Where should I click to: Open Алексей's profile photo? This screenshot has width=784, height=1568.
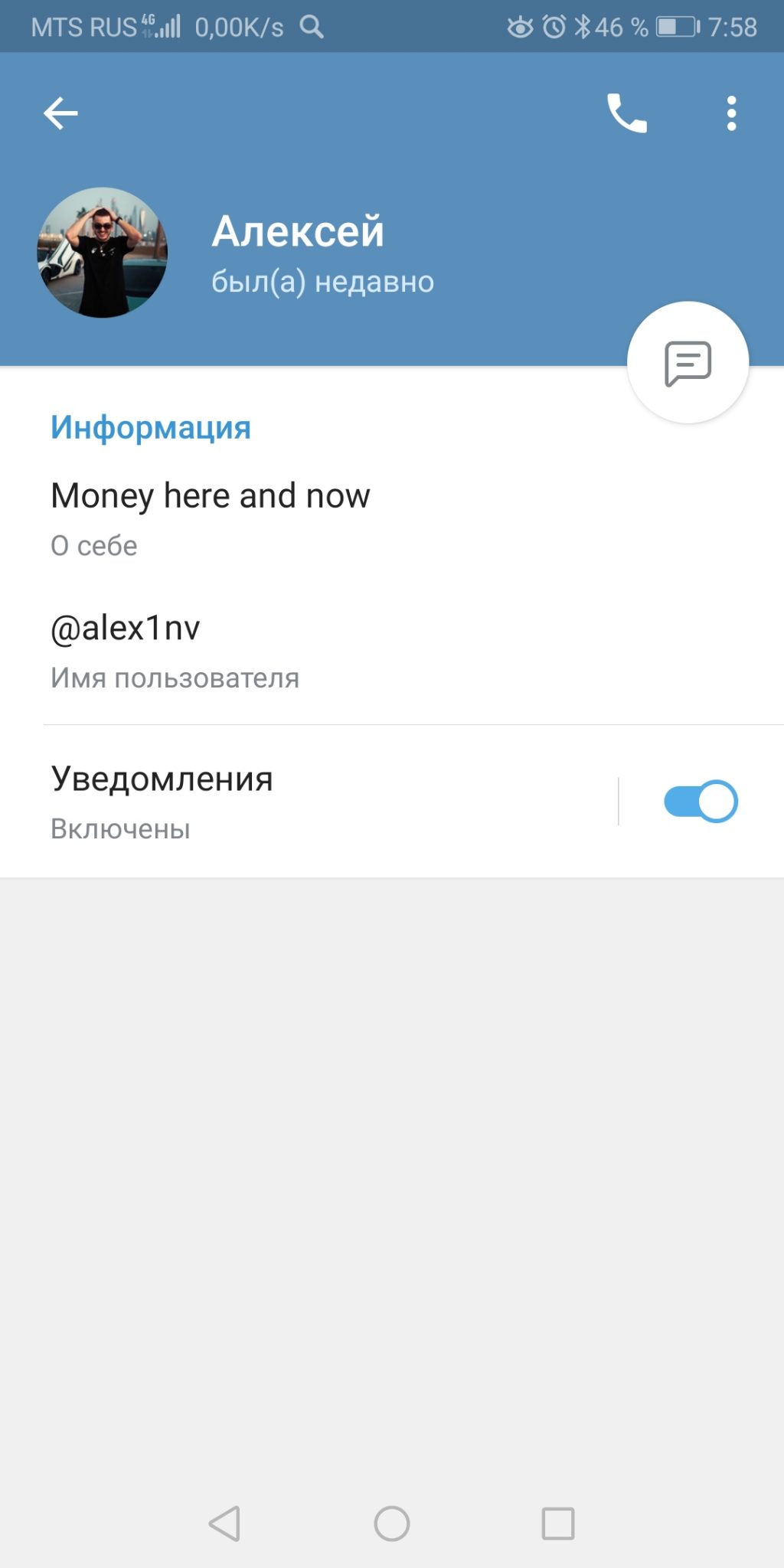pyautogui.click(x=103, y=253)
